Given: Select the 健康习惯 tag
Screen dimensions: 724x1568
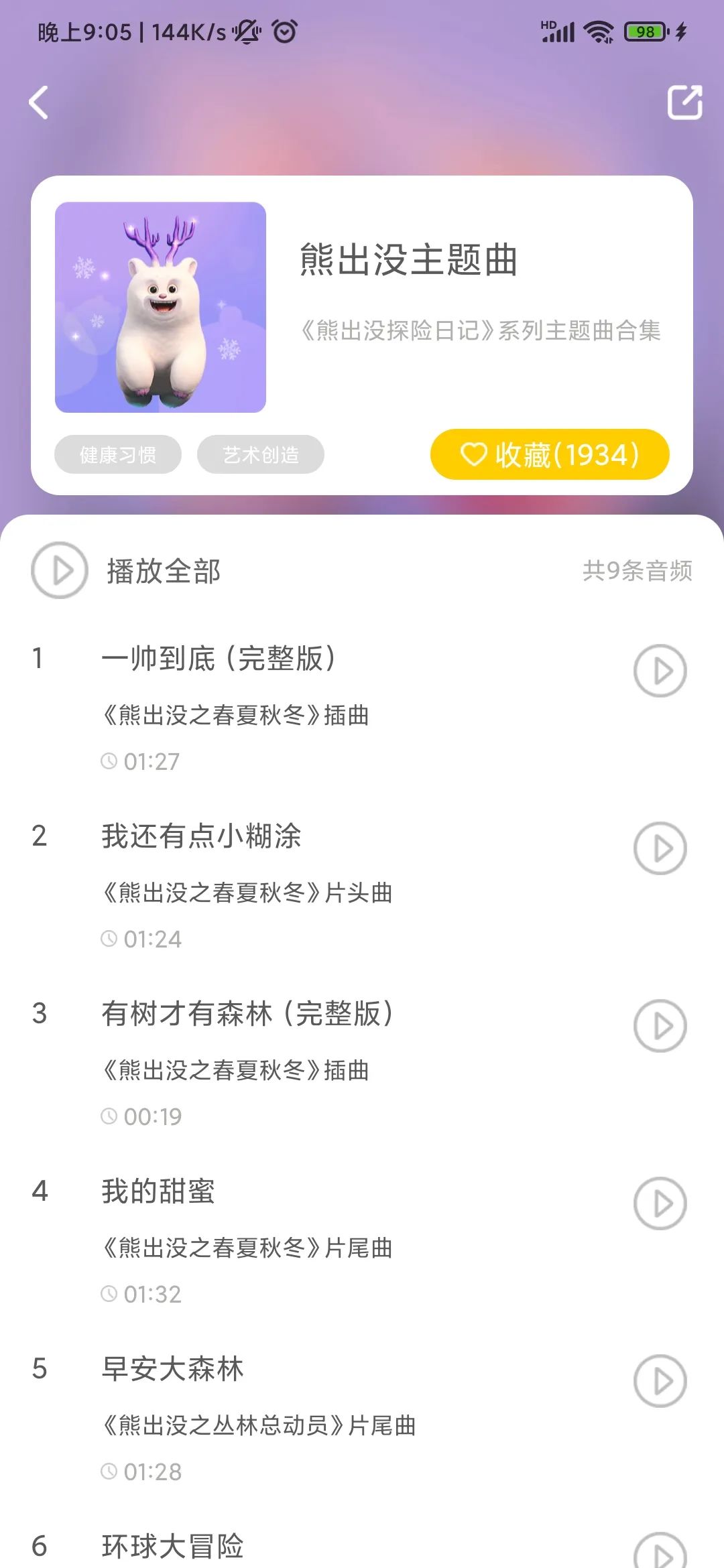Looking at the screenshot, I should 118,455.
